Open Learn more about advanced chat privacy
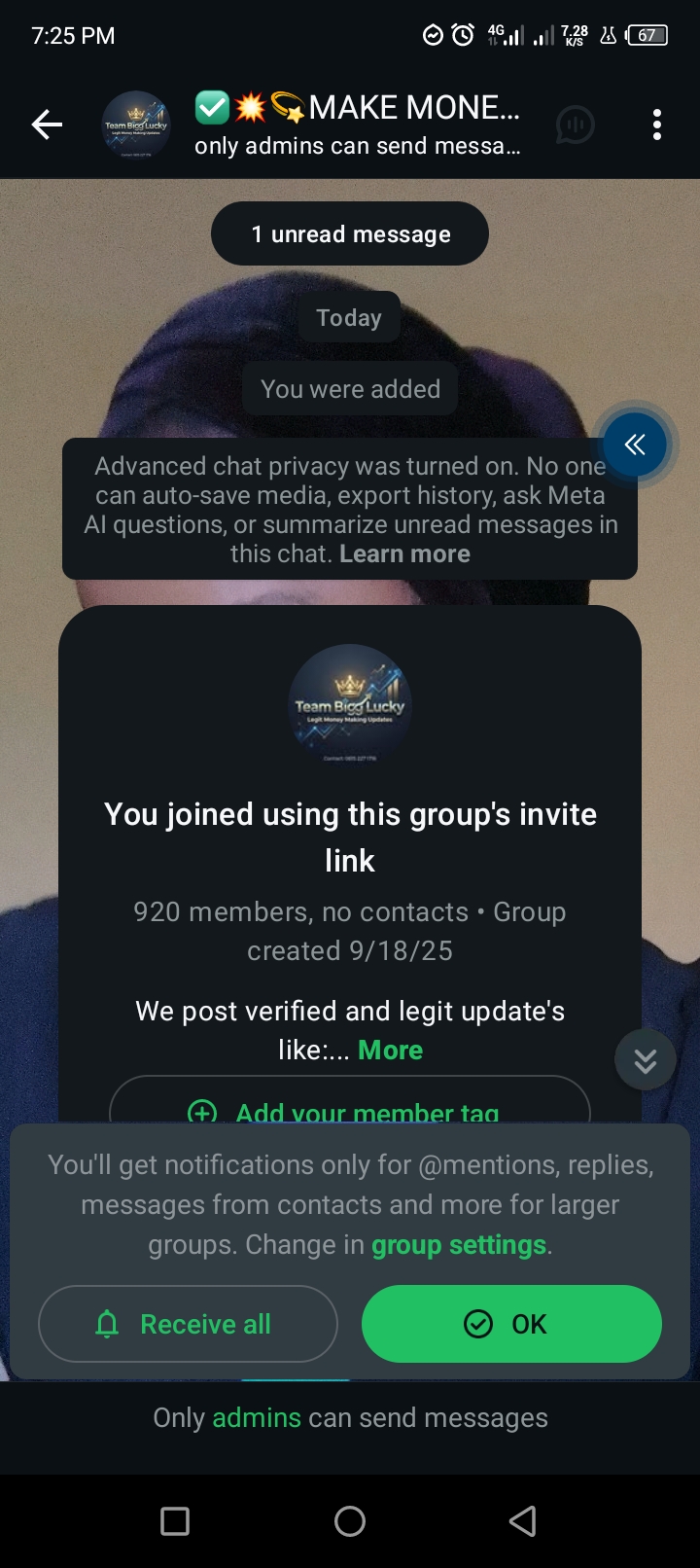Screen dimensions: 700x1568 [404, 554]
